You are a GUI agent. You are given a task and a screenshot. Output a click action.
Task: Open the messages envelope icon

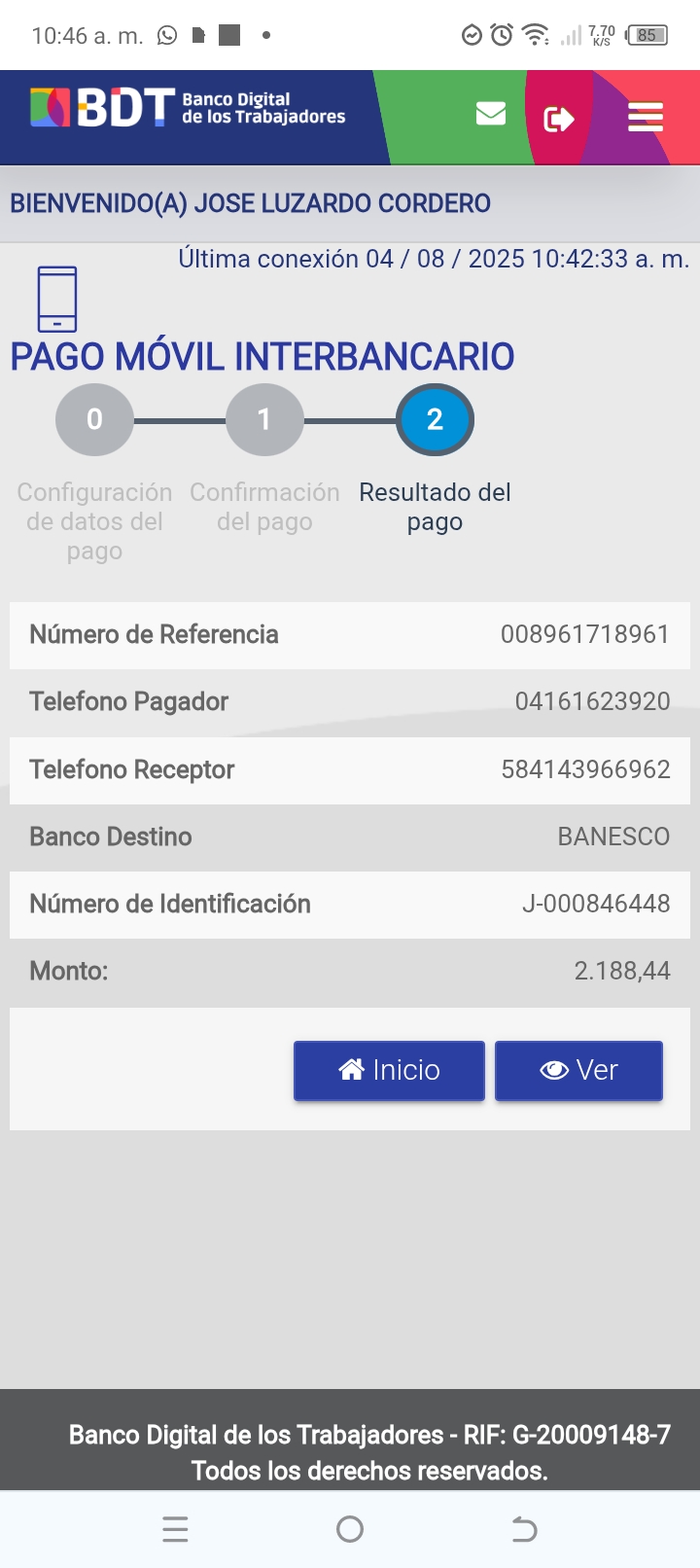point(491,115)
